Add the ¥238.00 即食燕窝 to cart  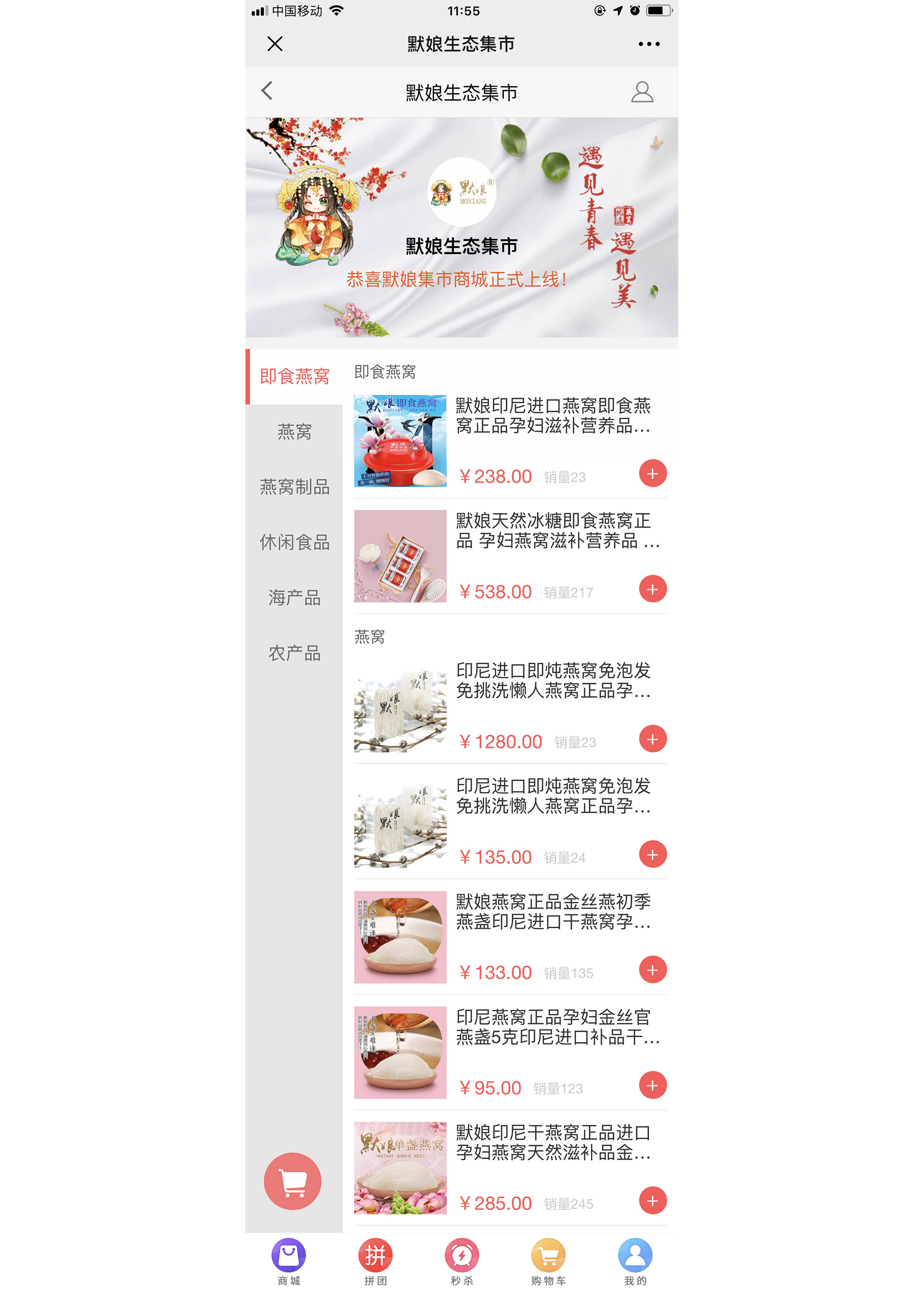(x=652, y=473)
